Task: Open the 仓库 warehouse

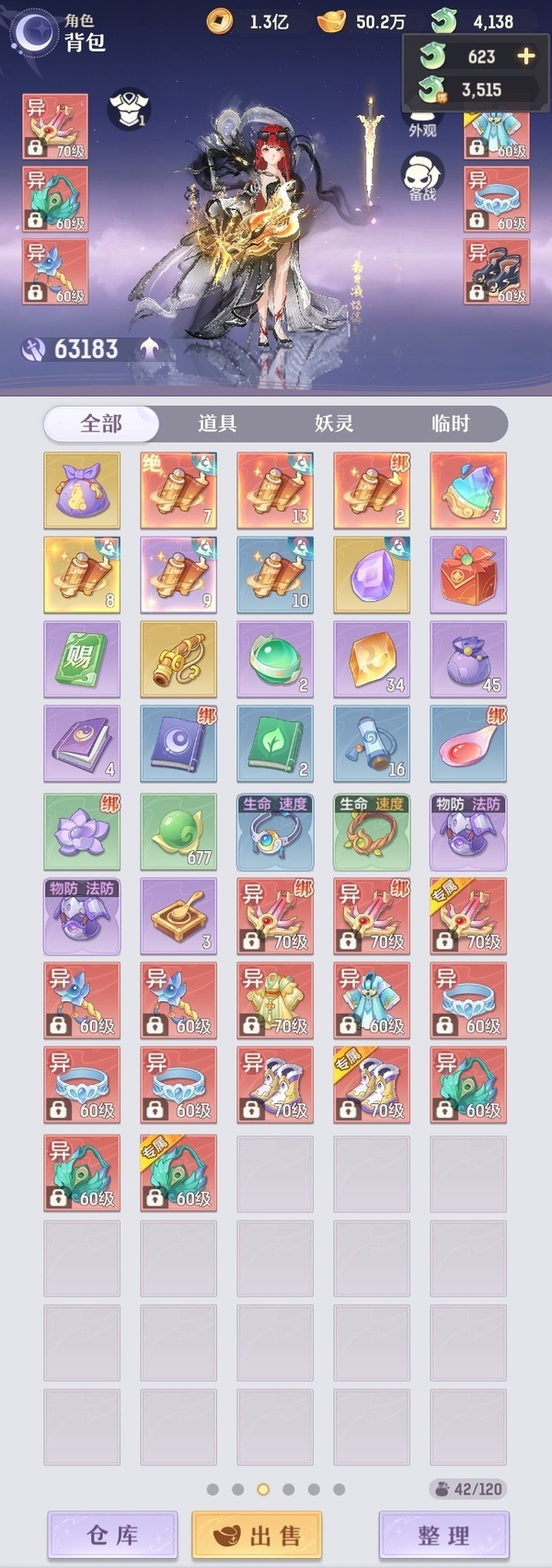Action: (x=112, y=1535)
